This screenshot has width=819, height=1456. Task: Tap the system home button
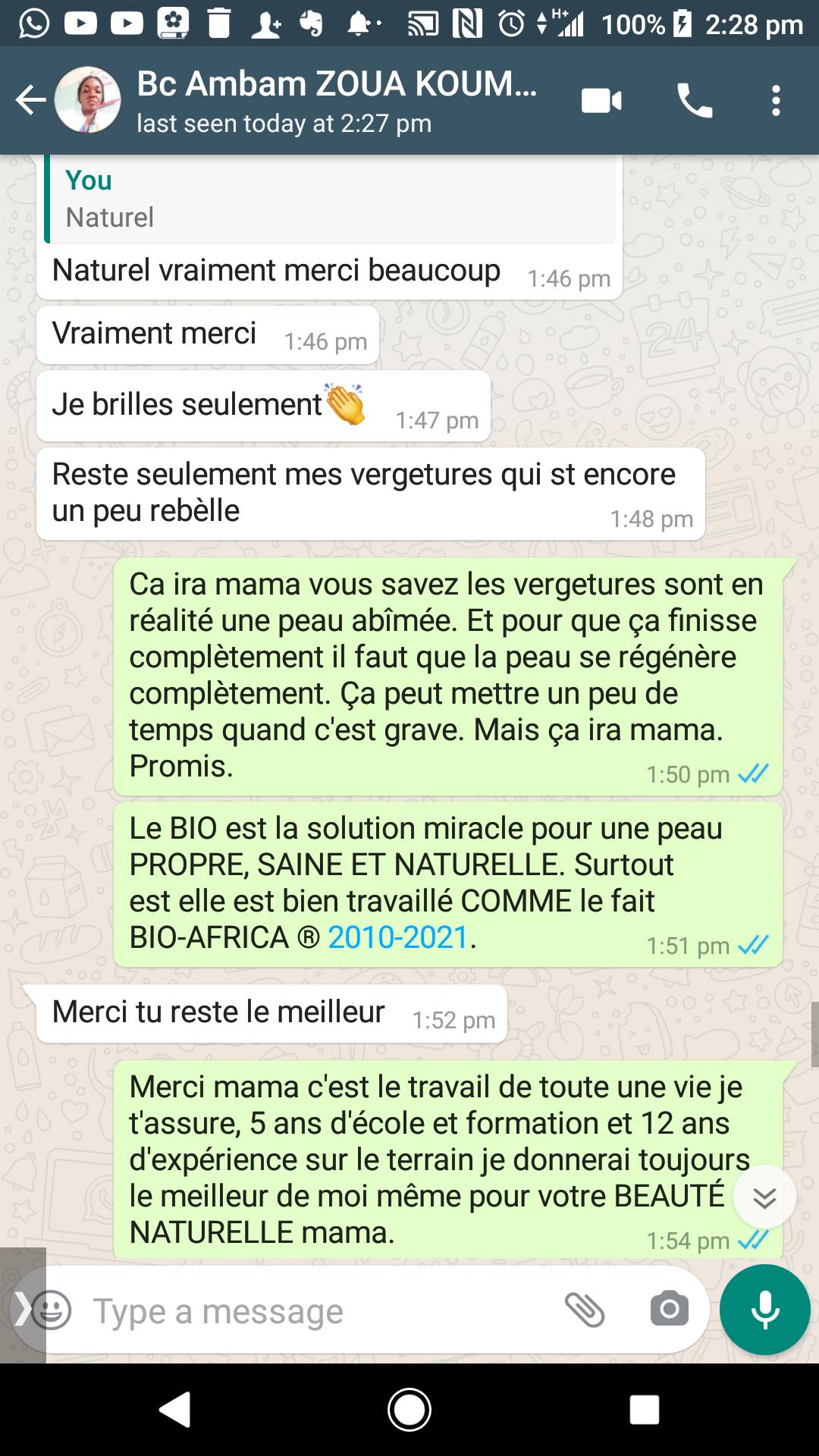coord(409,1410)
